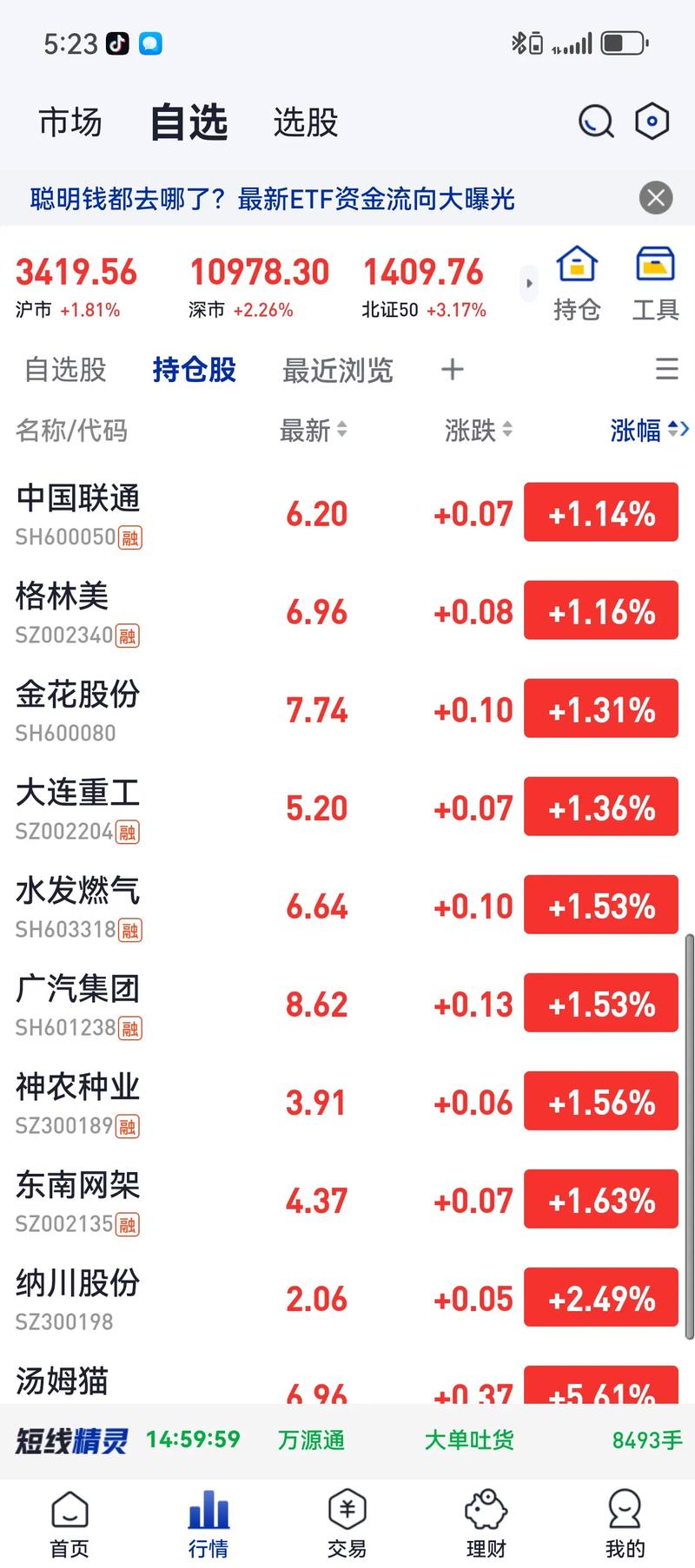This screenshot has width=695, height=1568.
Task: Expand the index panel right arrow
Action: pos(528,283)
